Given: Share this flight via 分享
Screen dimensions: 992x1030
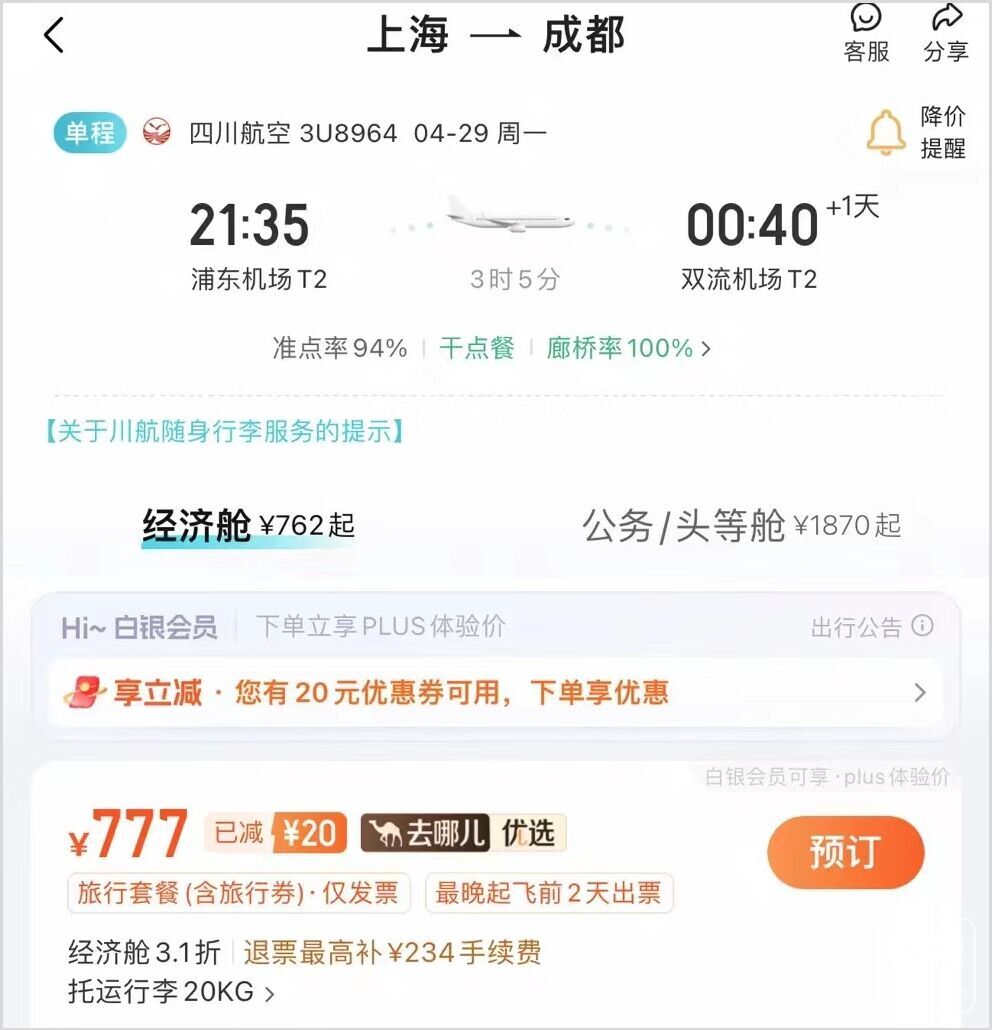Looking at the screenshot, I should [x=945, y=33].
